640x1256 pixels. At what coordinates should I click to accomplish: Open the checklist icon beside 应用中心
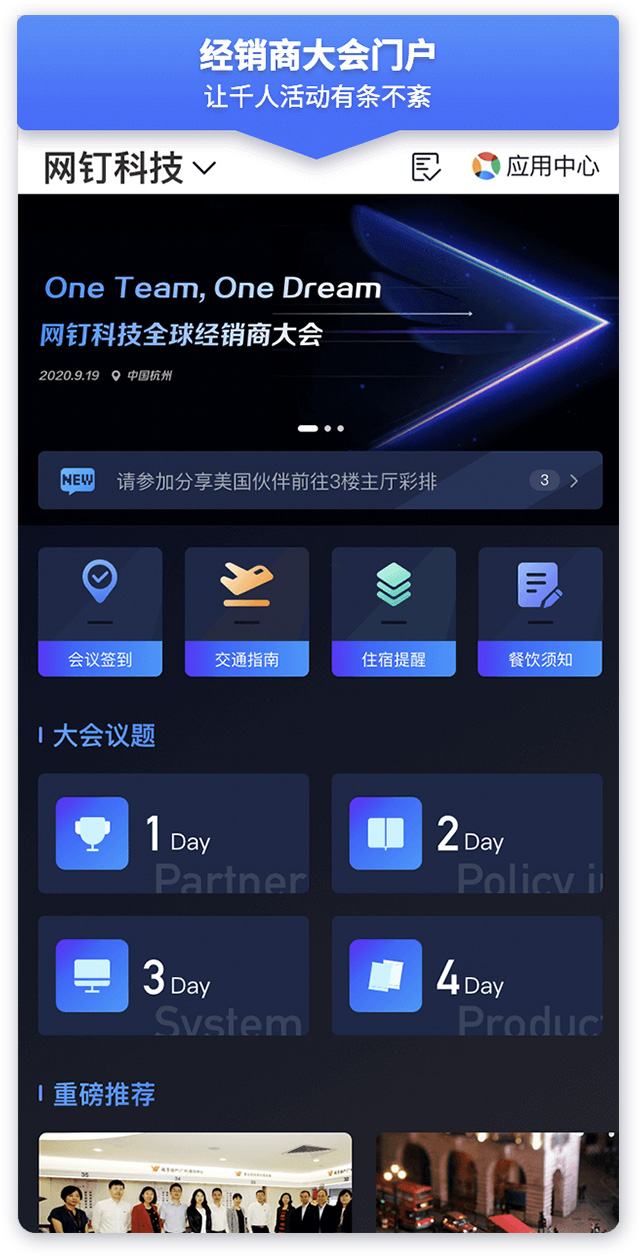(426, 167)
